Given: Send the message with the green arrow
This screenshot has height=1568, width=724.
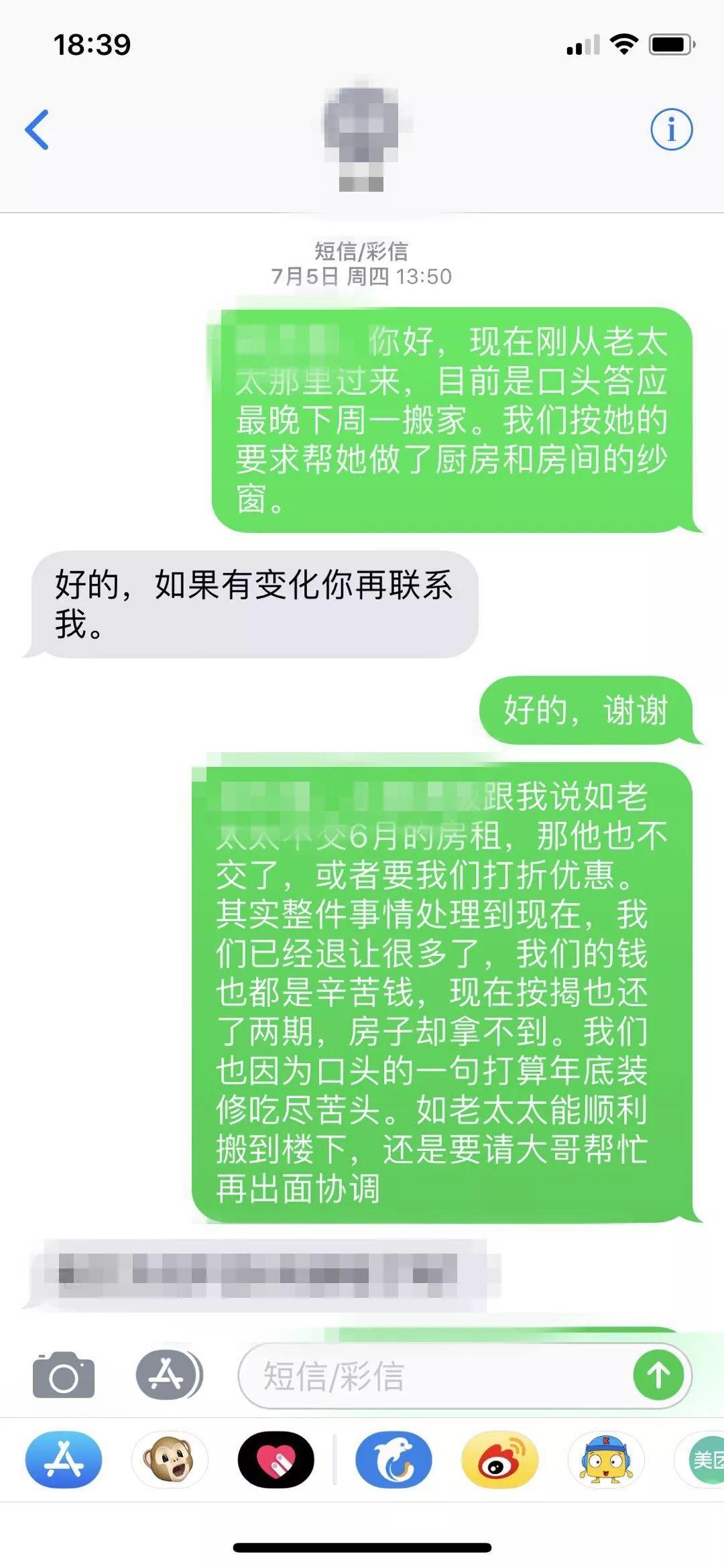Looking at the screenshot, I should click(658, 1376).
